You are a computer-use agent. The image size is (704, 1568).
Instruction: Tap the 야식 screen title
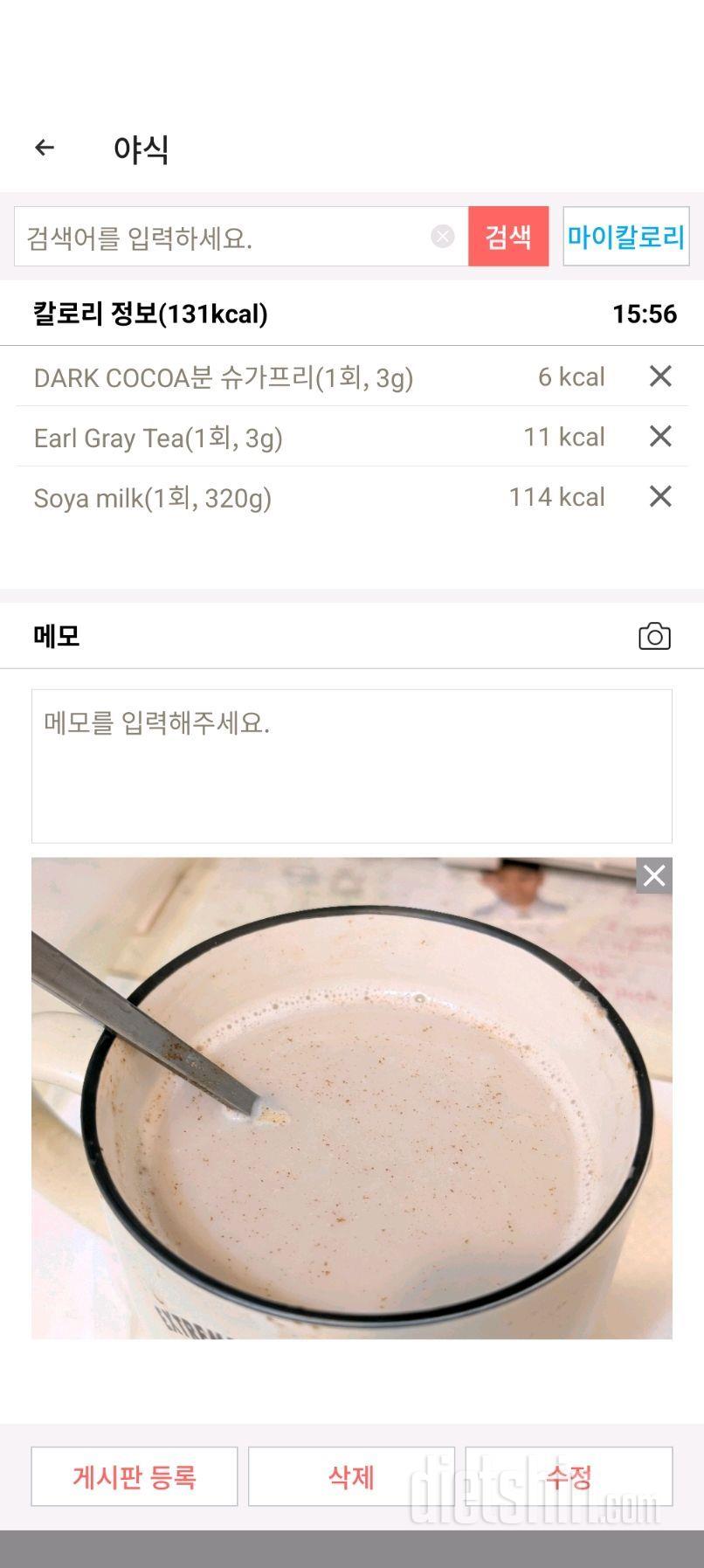point(142,149)
